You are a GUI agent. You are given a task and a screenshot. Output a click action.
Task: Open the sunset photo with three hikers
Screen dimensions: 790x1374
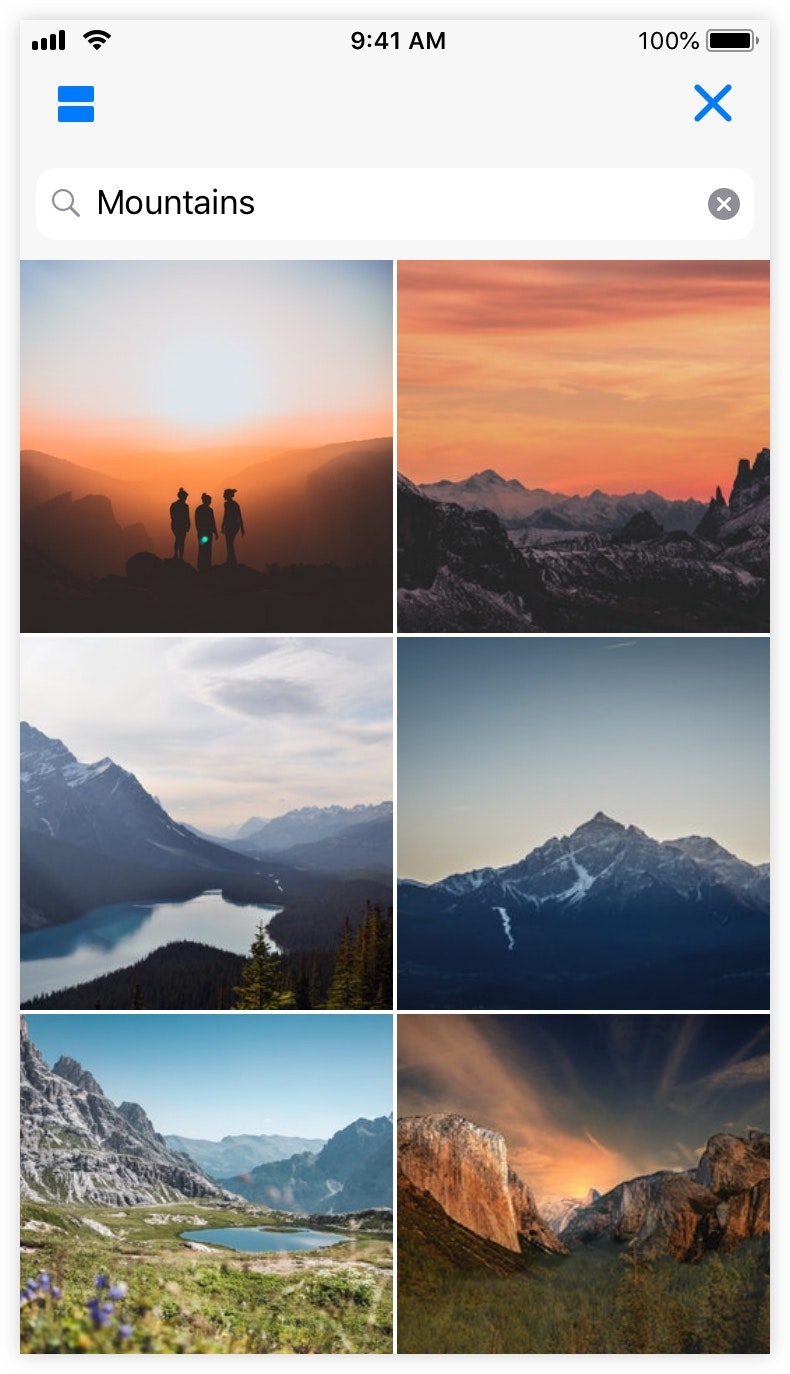(x=206, y=445)
